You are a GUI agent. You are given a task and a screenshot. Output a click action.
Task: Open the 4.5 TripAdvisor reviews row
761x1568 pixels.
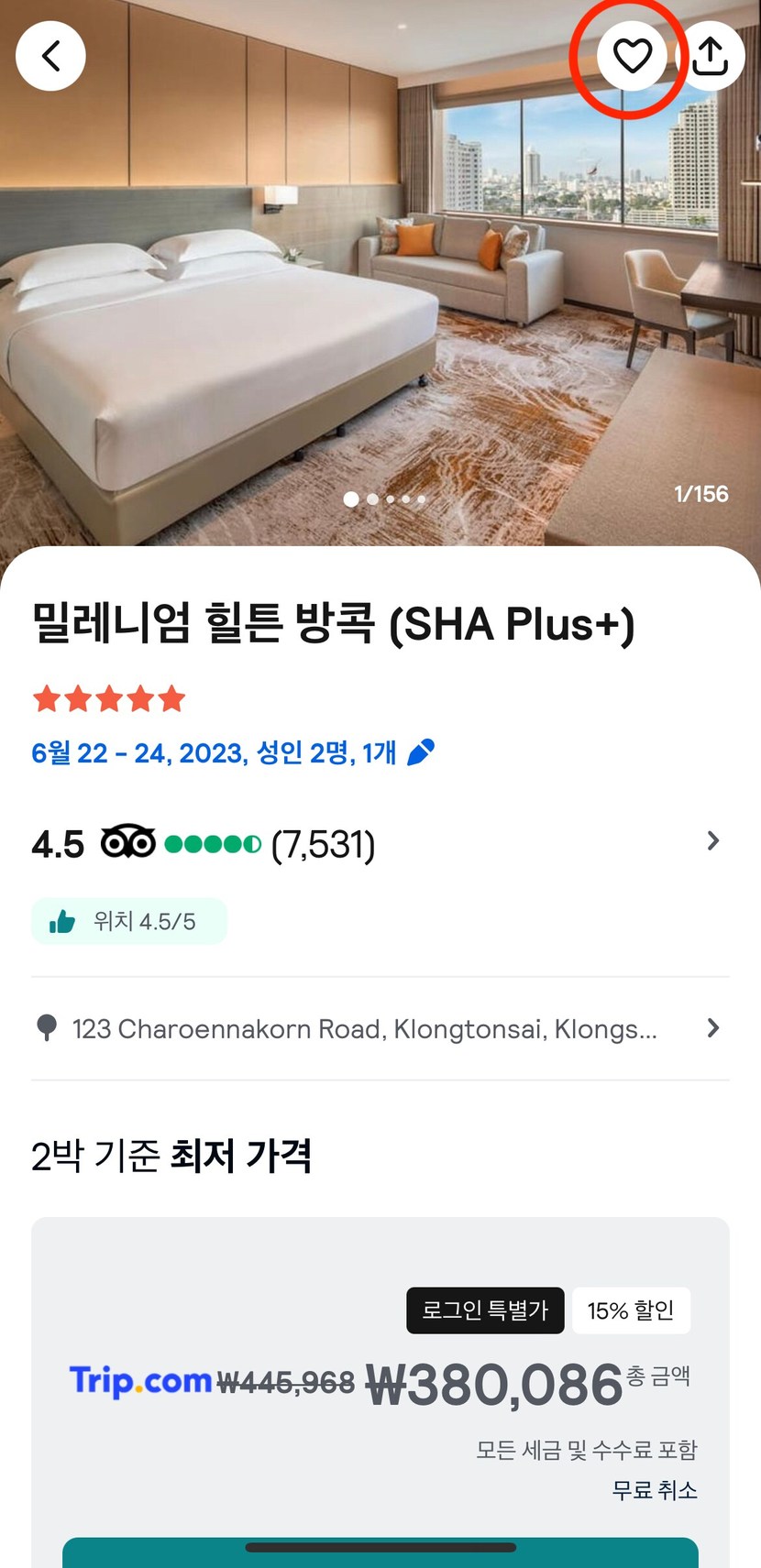(380, 843)
